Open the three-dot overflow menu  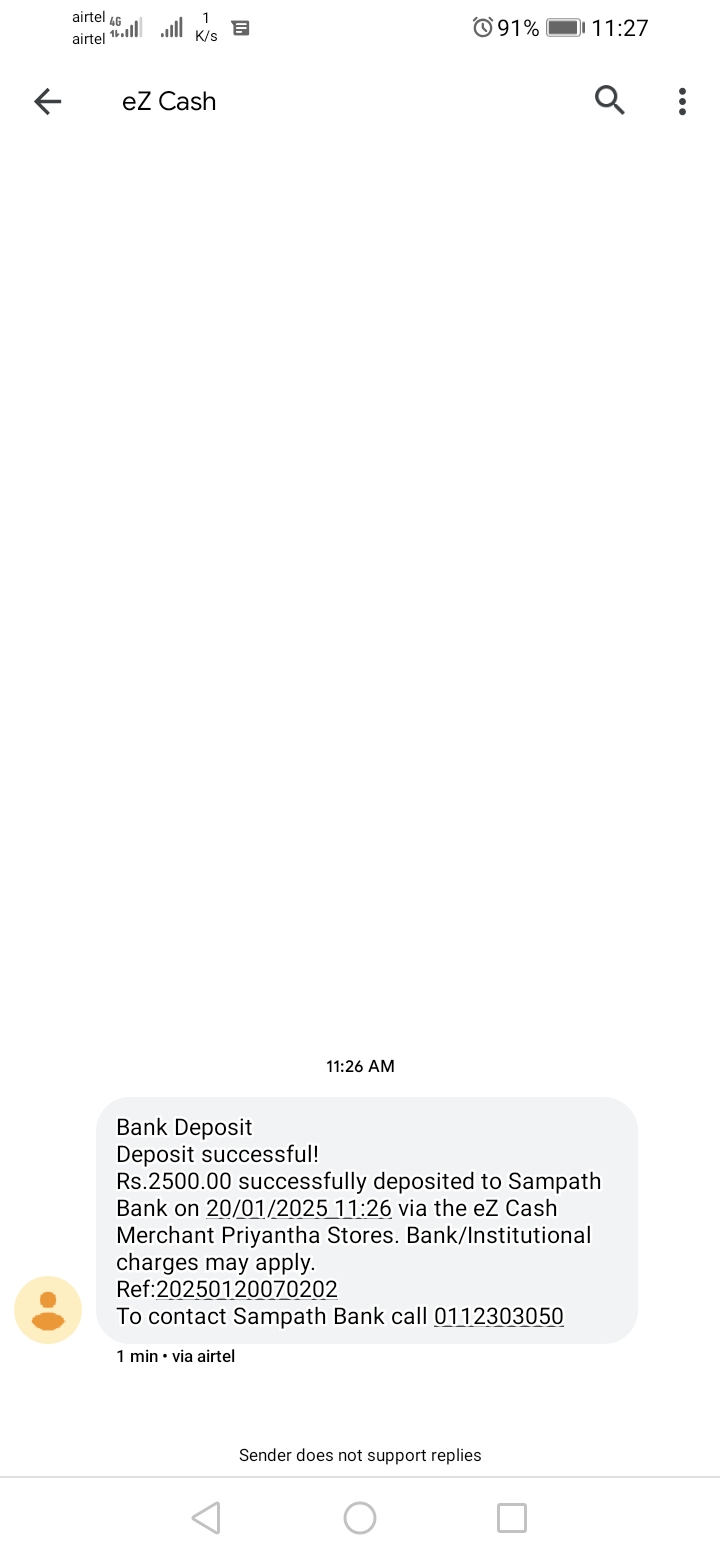coord(682,101)
